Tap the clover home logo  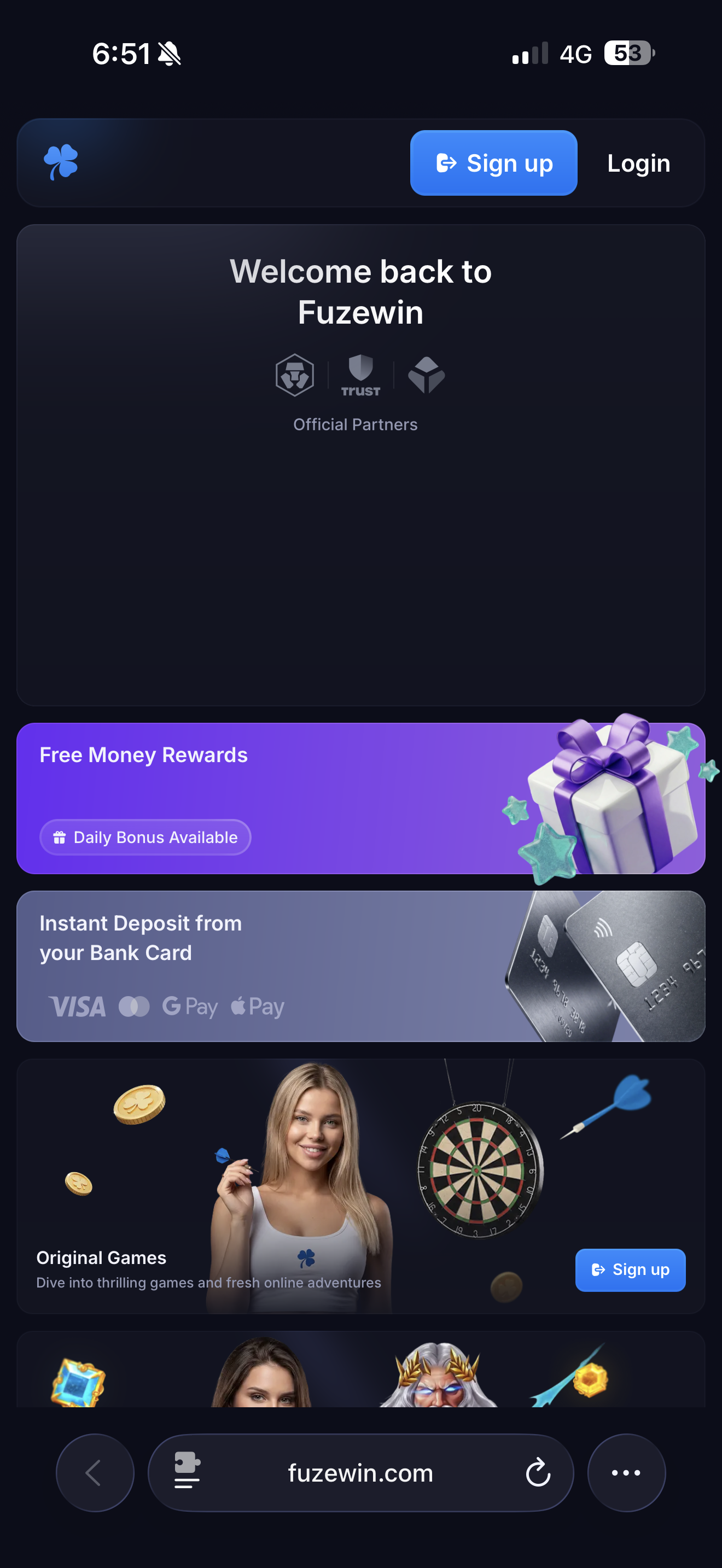61,162
